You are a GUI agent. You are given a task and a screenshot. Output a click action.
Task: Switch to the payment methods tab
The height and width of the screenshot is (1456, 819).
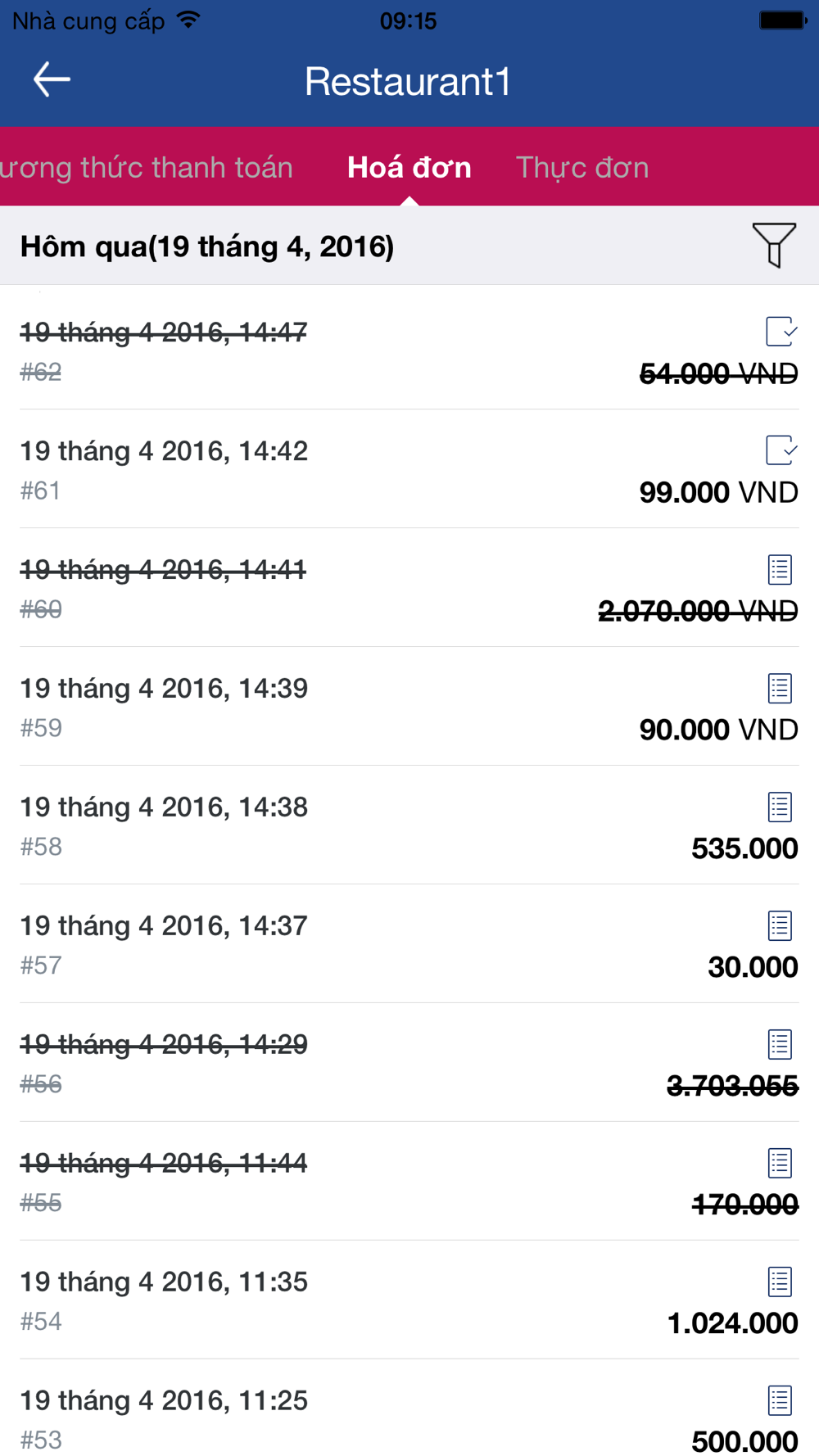click(x=147, y=168)
